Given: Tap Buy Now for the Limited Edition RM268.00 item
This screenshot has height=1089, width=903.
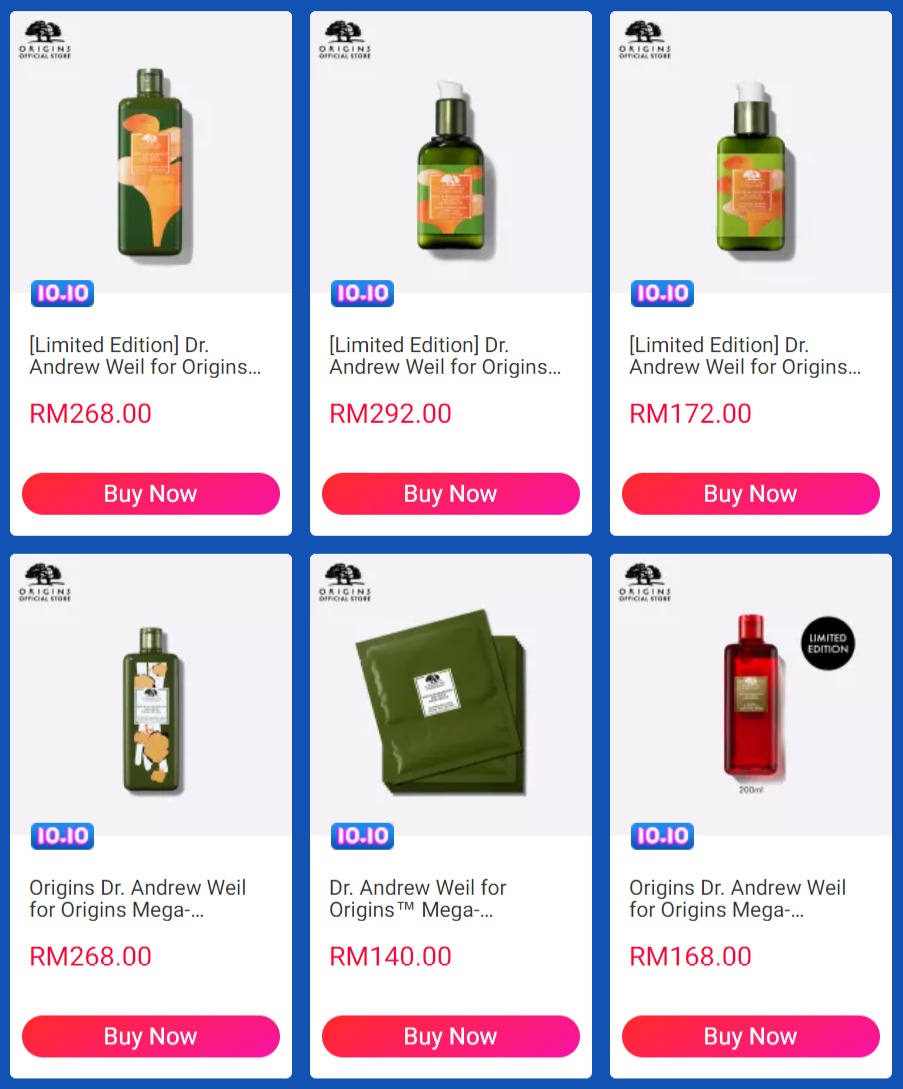Looking at the screenshot, I should [x=151, y=494].
